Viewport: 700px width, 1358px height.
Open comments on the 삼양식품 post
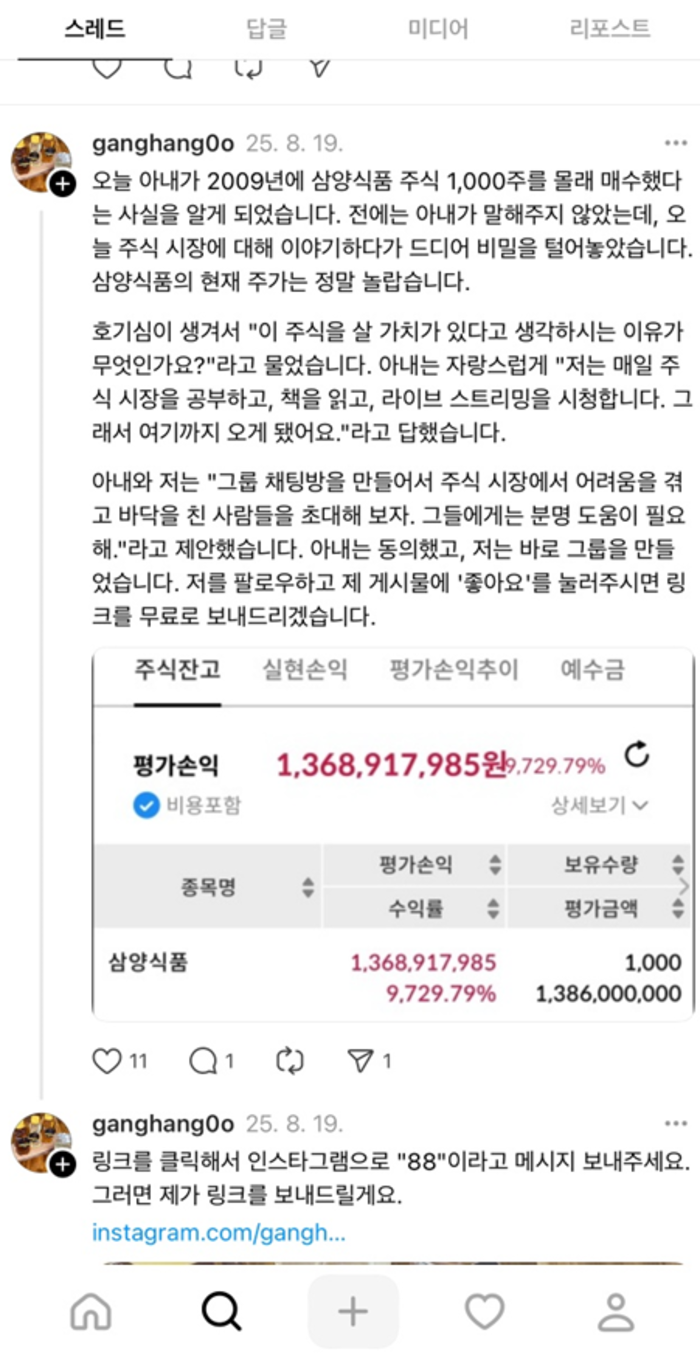click(204, 1061)
